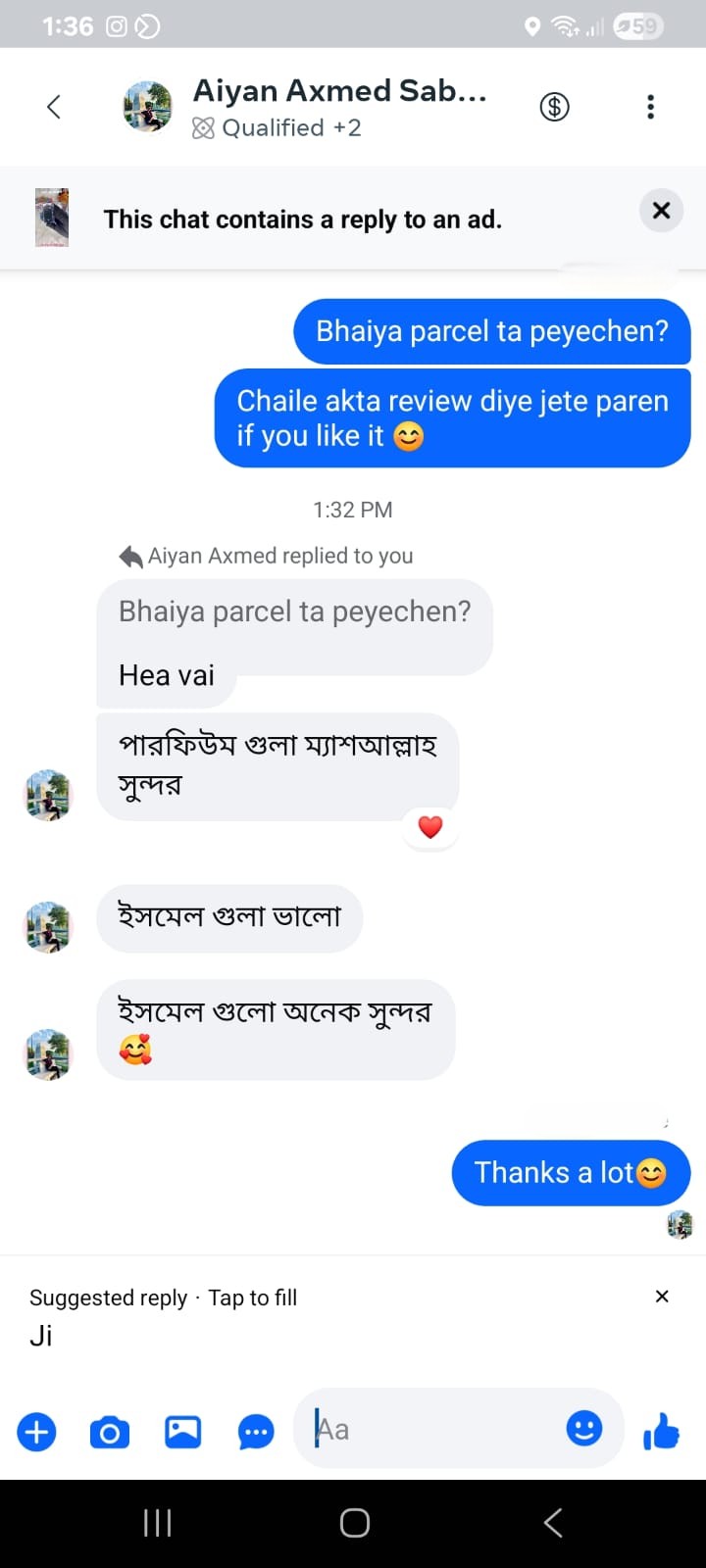Open the photo gallery picker
Image resolution: width=706 pixels, height=1568 pixels.
pos(182,1431)
